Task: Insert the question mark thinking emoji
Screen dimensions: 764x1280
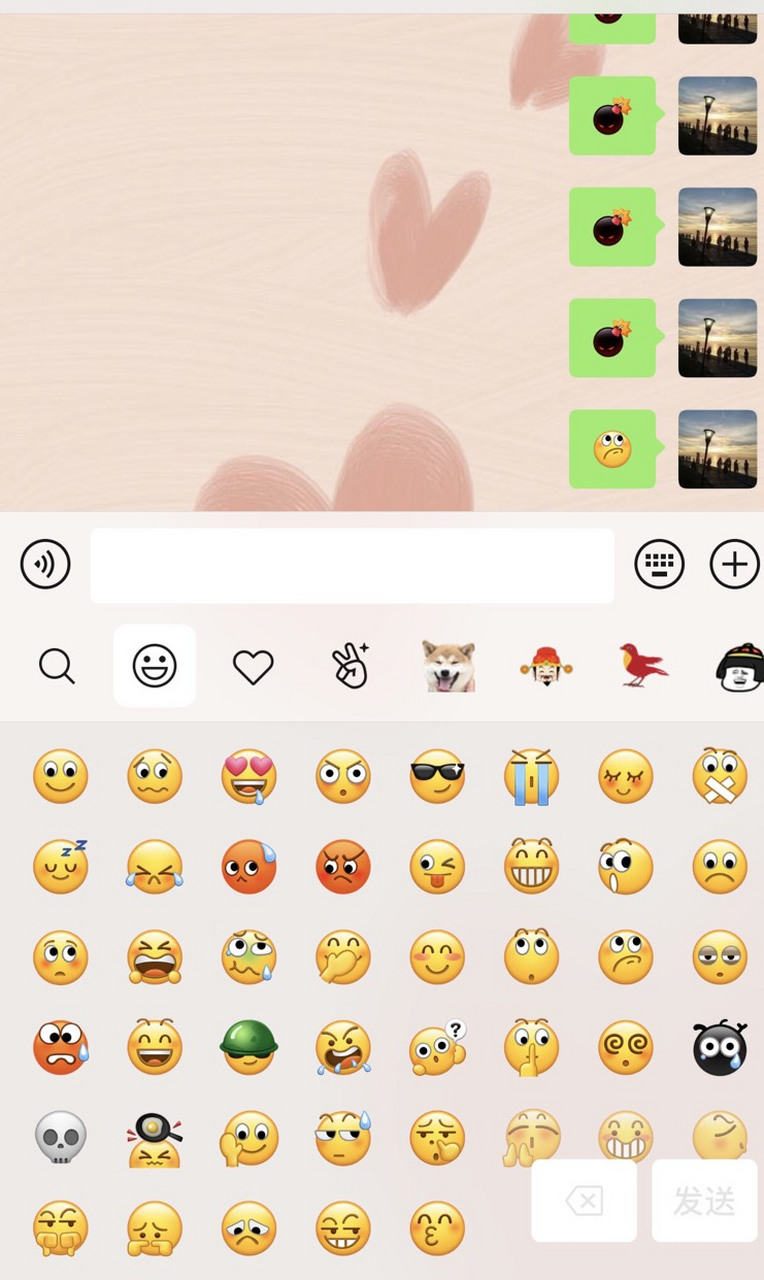Action: [437, 1047]
